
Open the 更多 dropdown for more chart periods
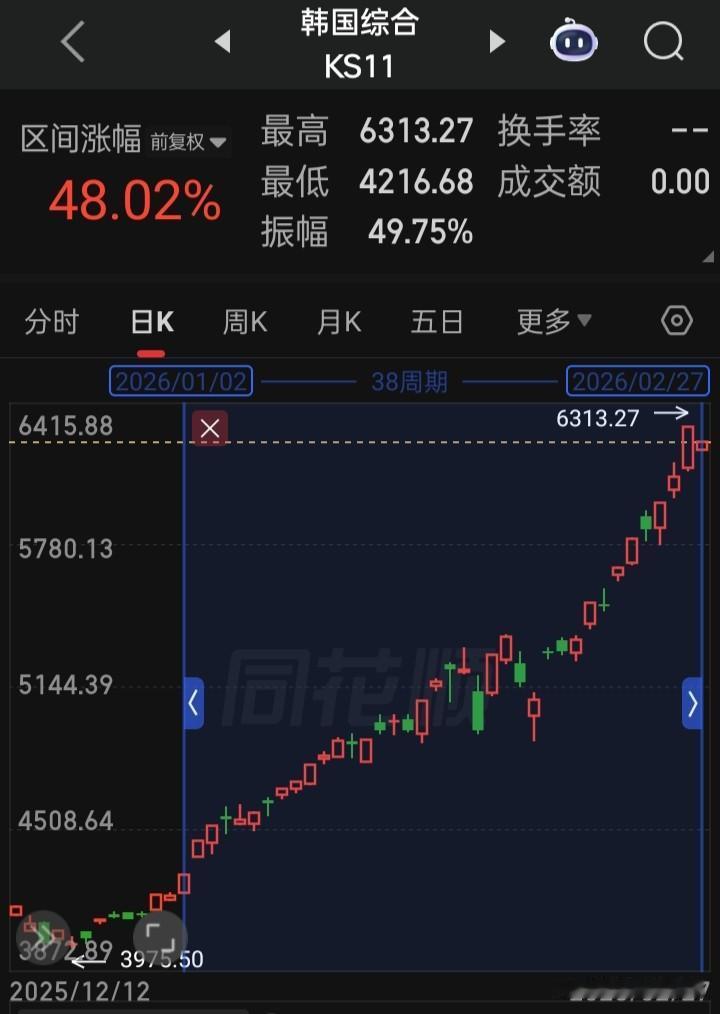(x=554, y=321)
